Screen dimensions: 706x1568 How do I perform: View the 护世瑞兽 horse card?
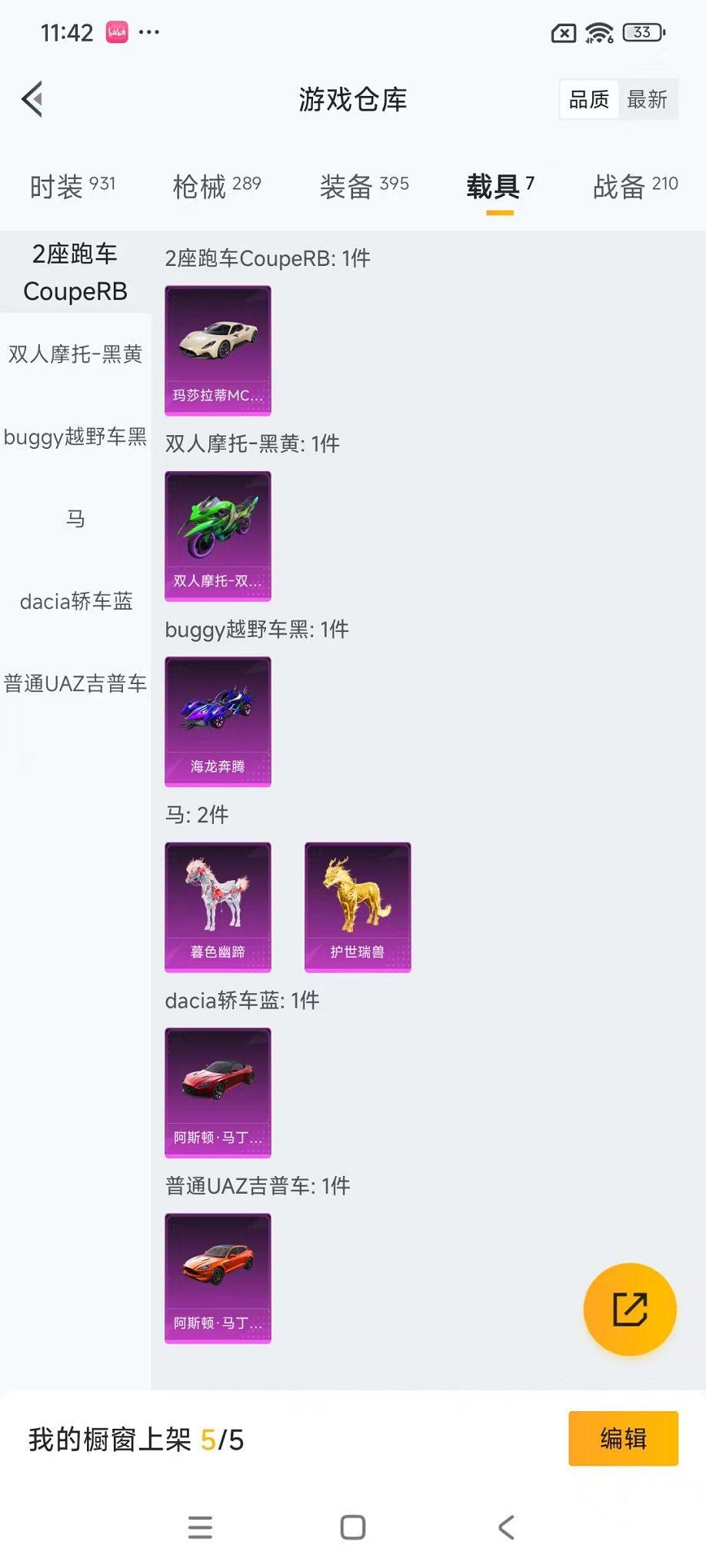[358, 907]
